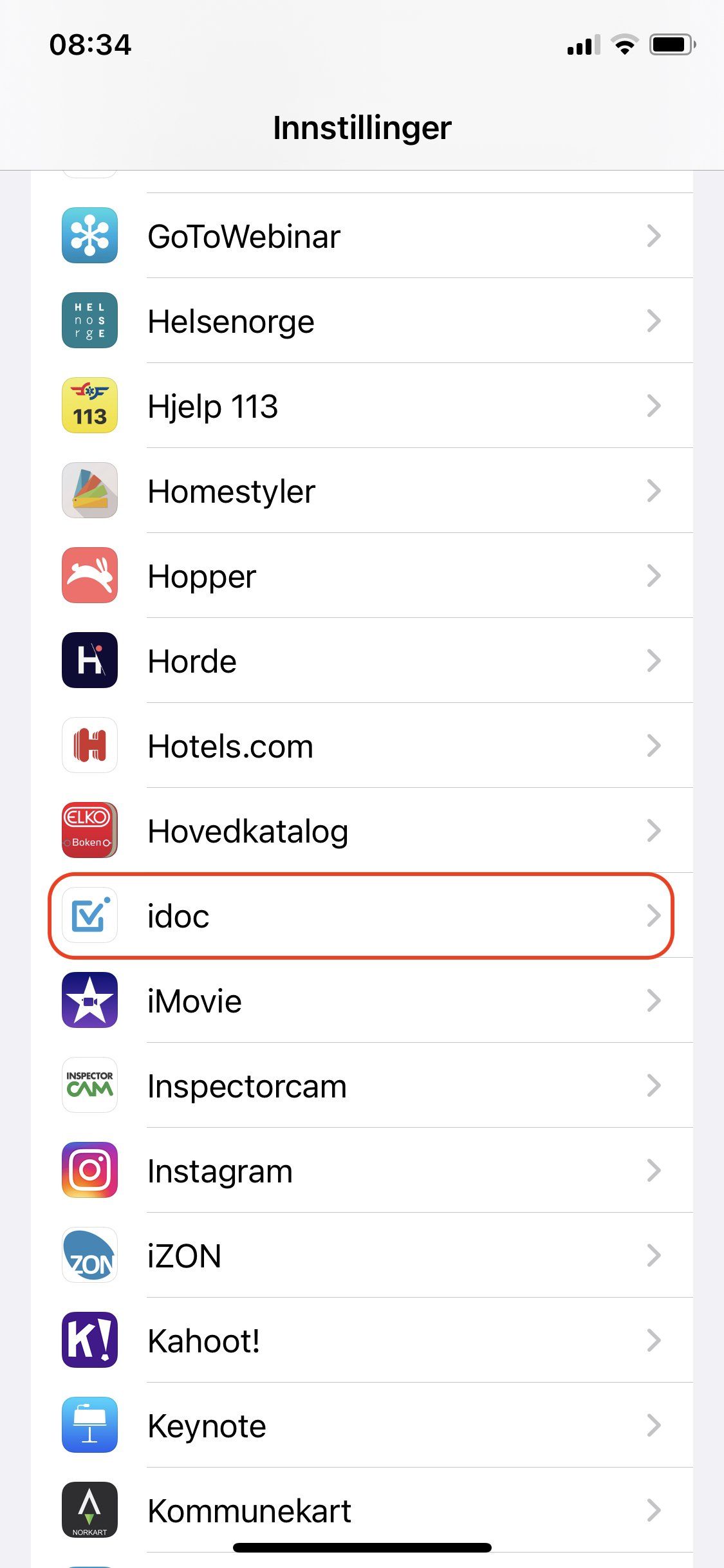Select Keynote in the settings list
Viewport: 724px width, 1568px height.
point(362,1425)
